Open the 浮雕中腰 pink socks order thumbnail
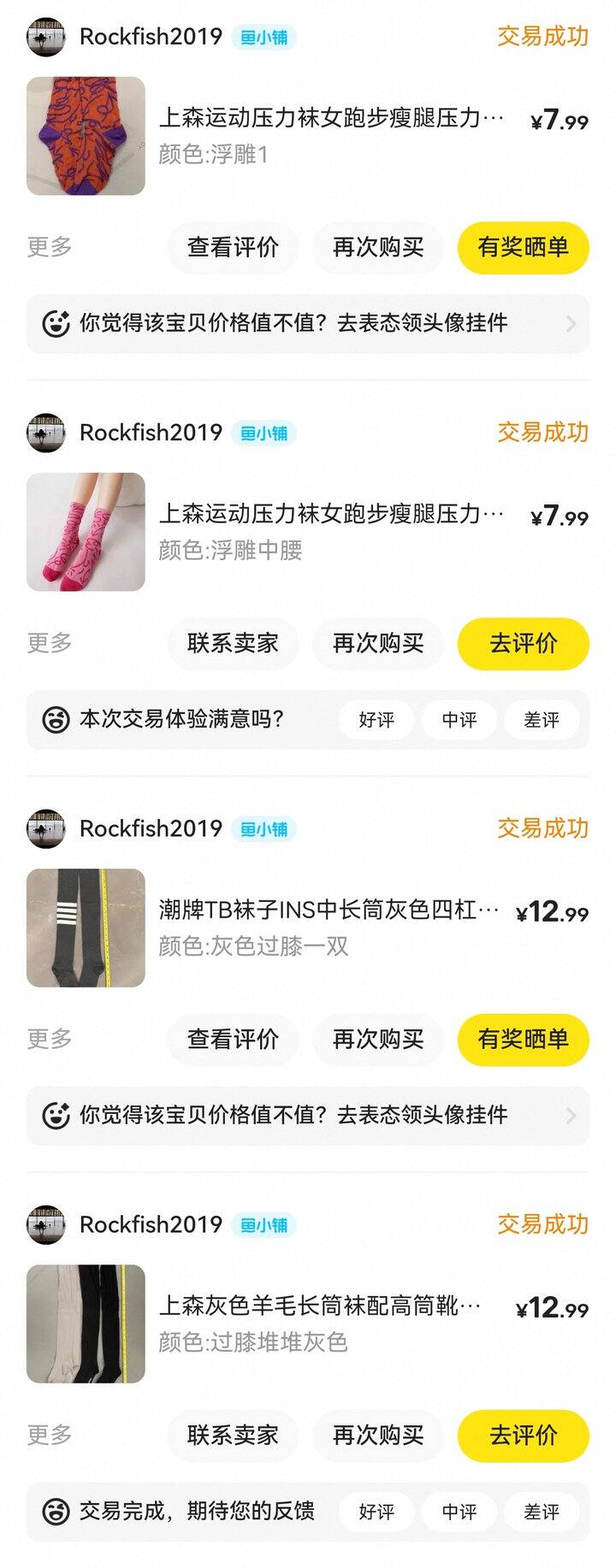616x1568 pixels. 86,532
